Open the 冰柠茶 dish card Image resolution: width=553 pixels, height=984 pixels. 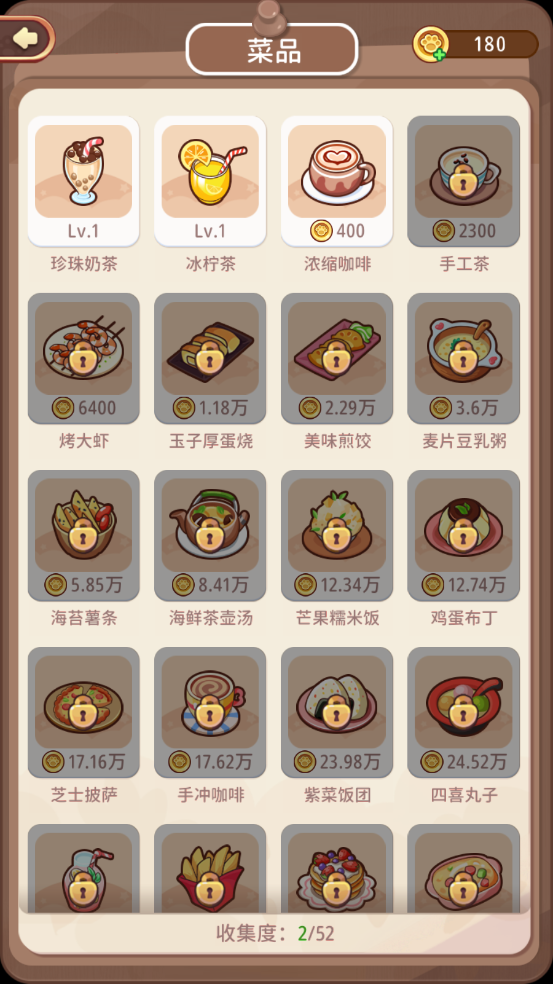coord(210,181)
